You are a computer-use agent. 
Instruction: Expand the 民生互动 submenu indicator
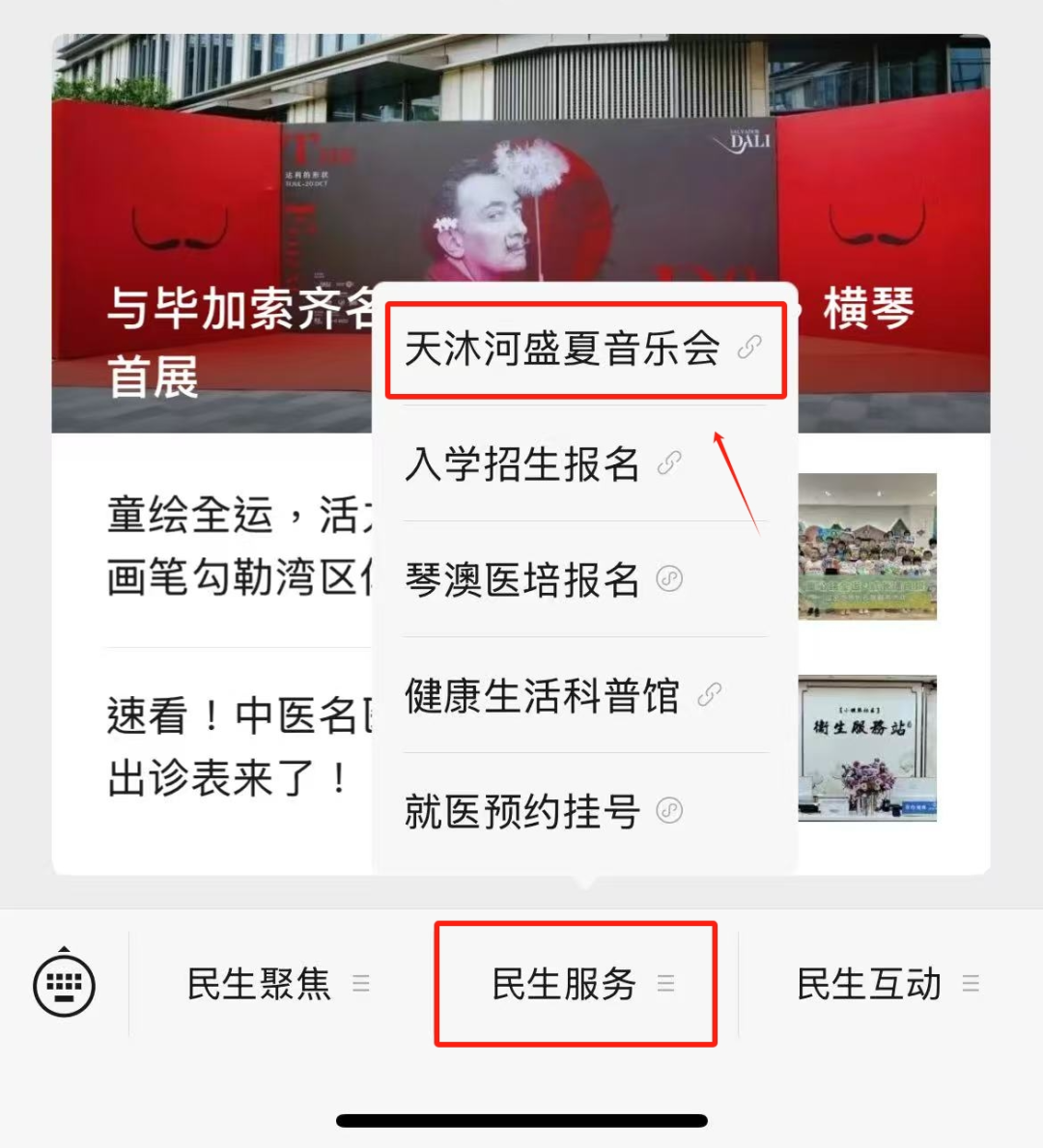click(x=971, y=984)
